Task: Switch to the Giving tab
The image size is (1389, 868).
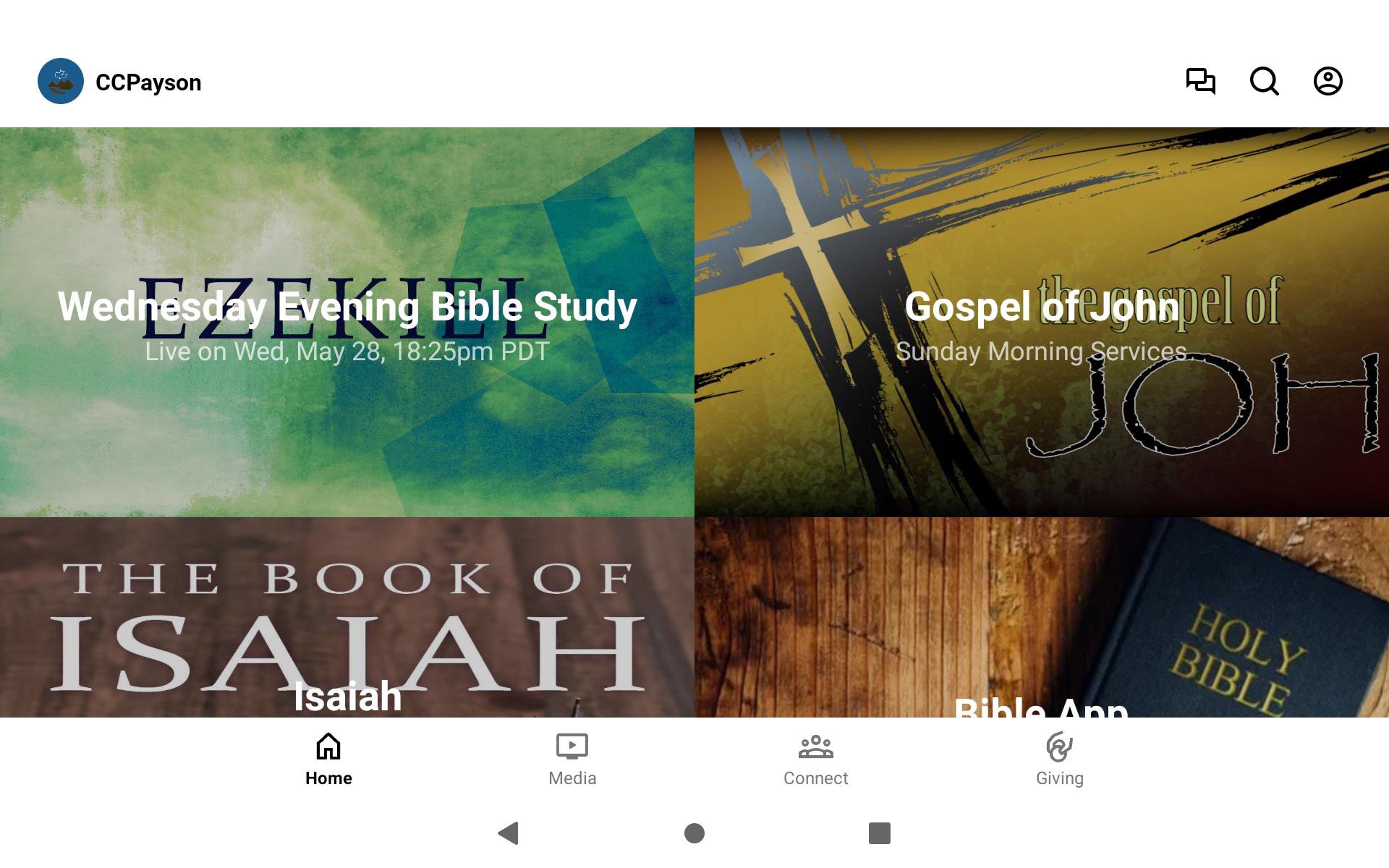Action: click(x=1059, y=759)
